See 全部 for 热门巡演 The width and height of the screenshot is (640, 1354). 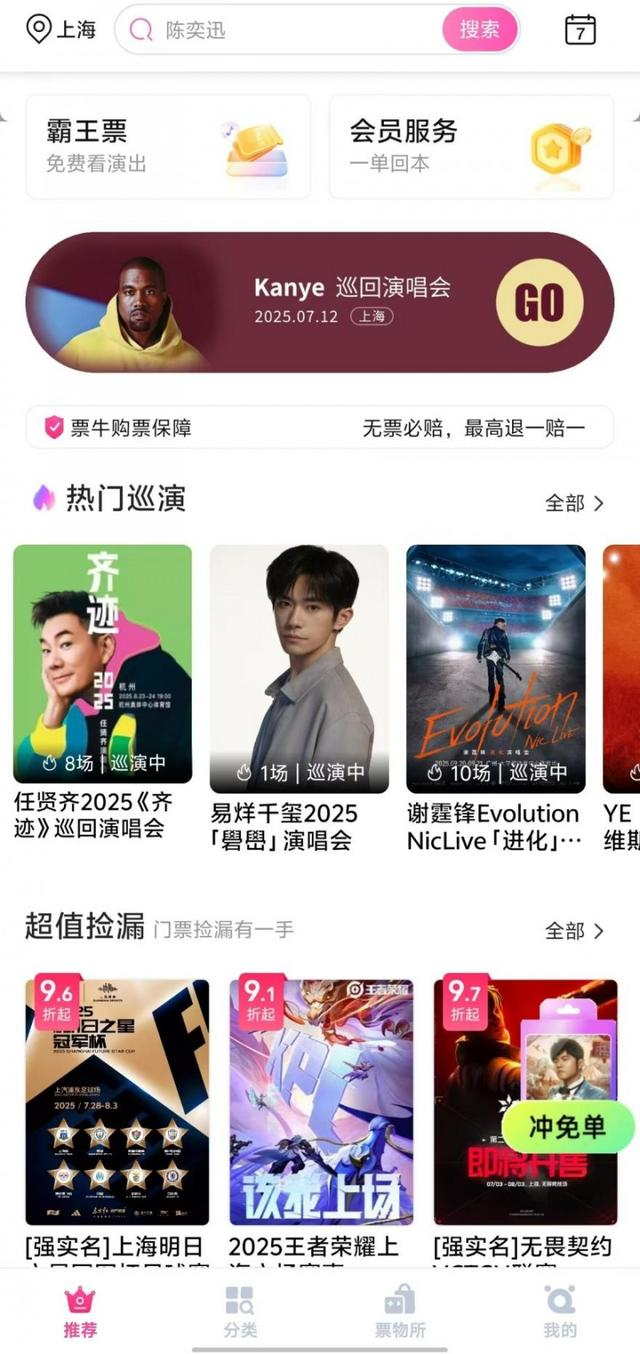[574, 503]
